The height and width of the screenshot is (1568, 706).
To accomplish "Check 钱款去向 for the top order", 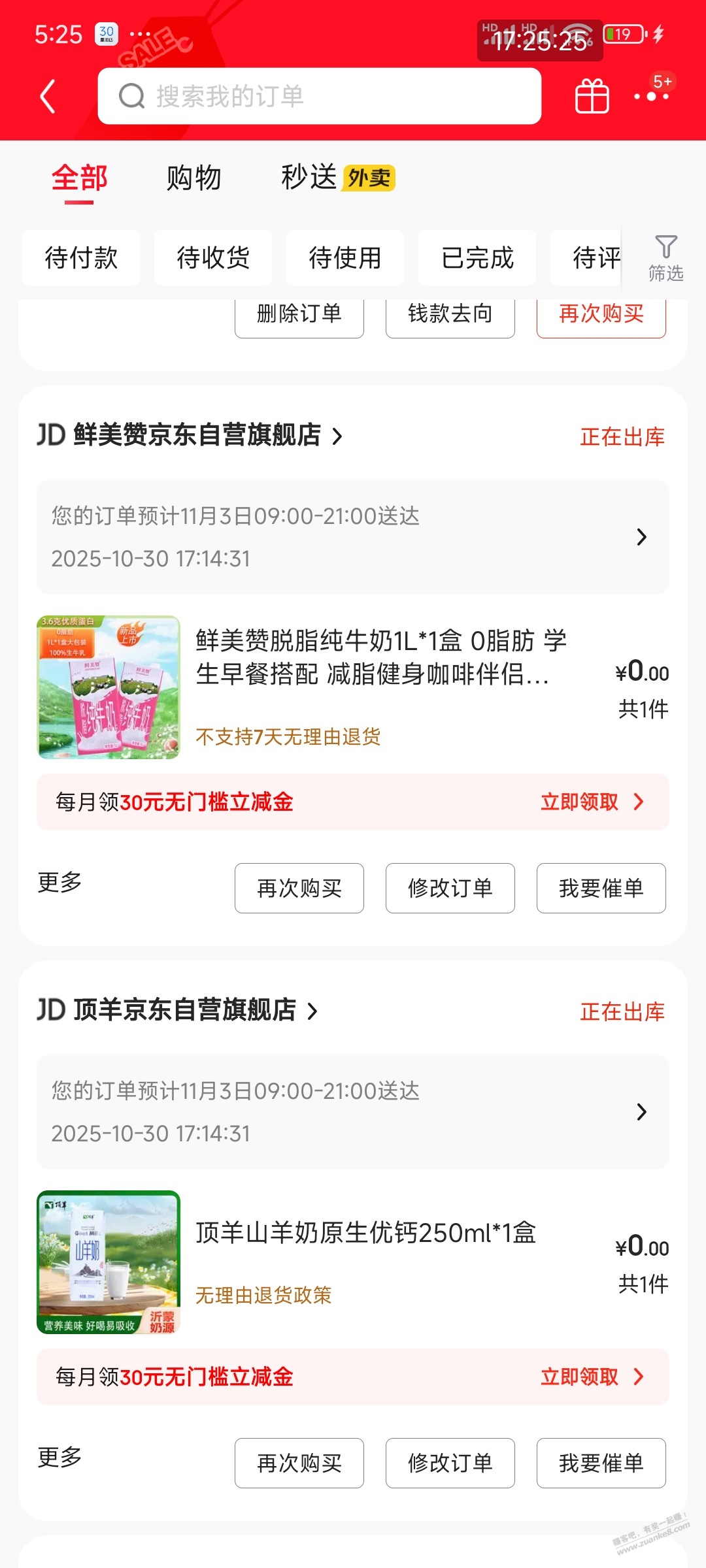I will click(450, 315).
